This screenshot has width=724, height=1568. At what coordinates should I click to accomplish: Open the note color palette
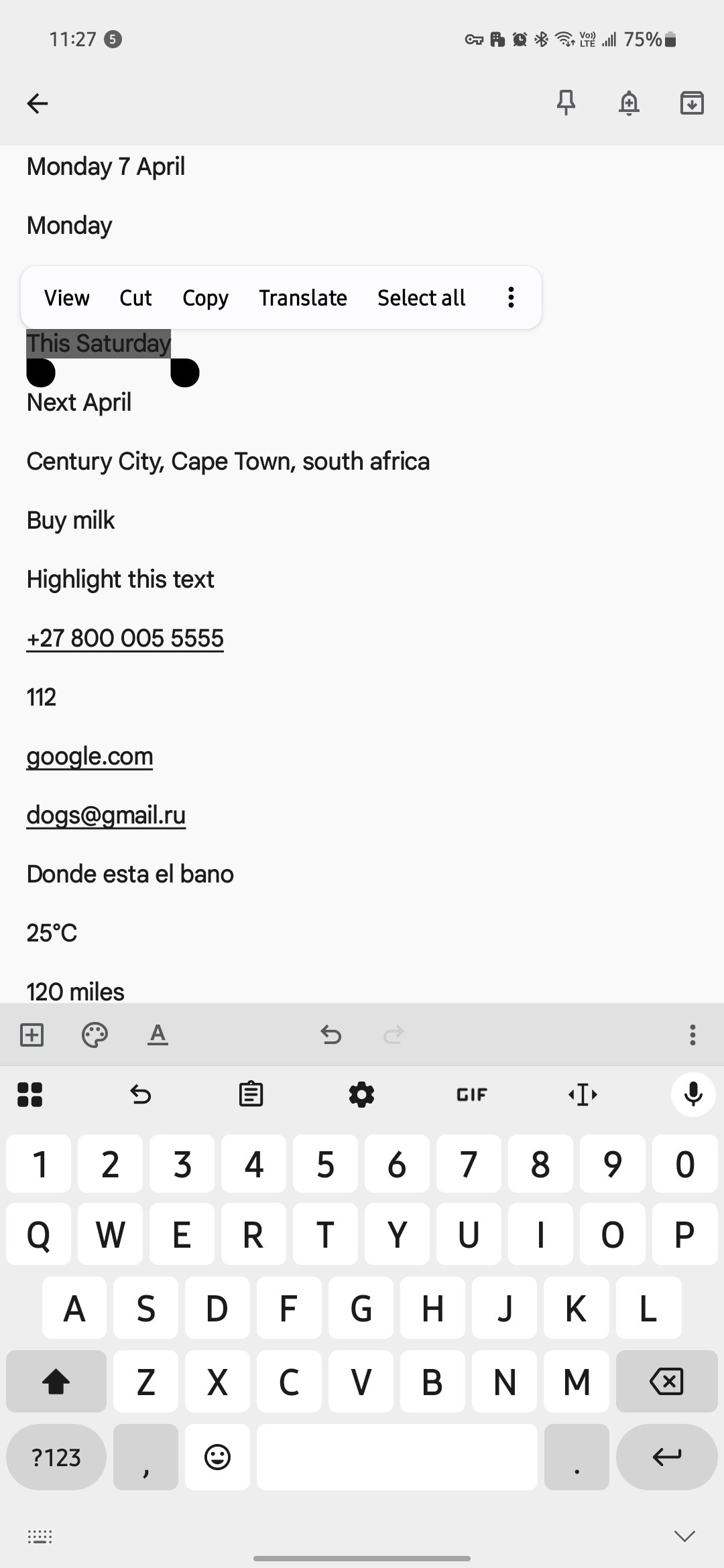(x=95, y=1035)
